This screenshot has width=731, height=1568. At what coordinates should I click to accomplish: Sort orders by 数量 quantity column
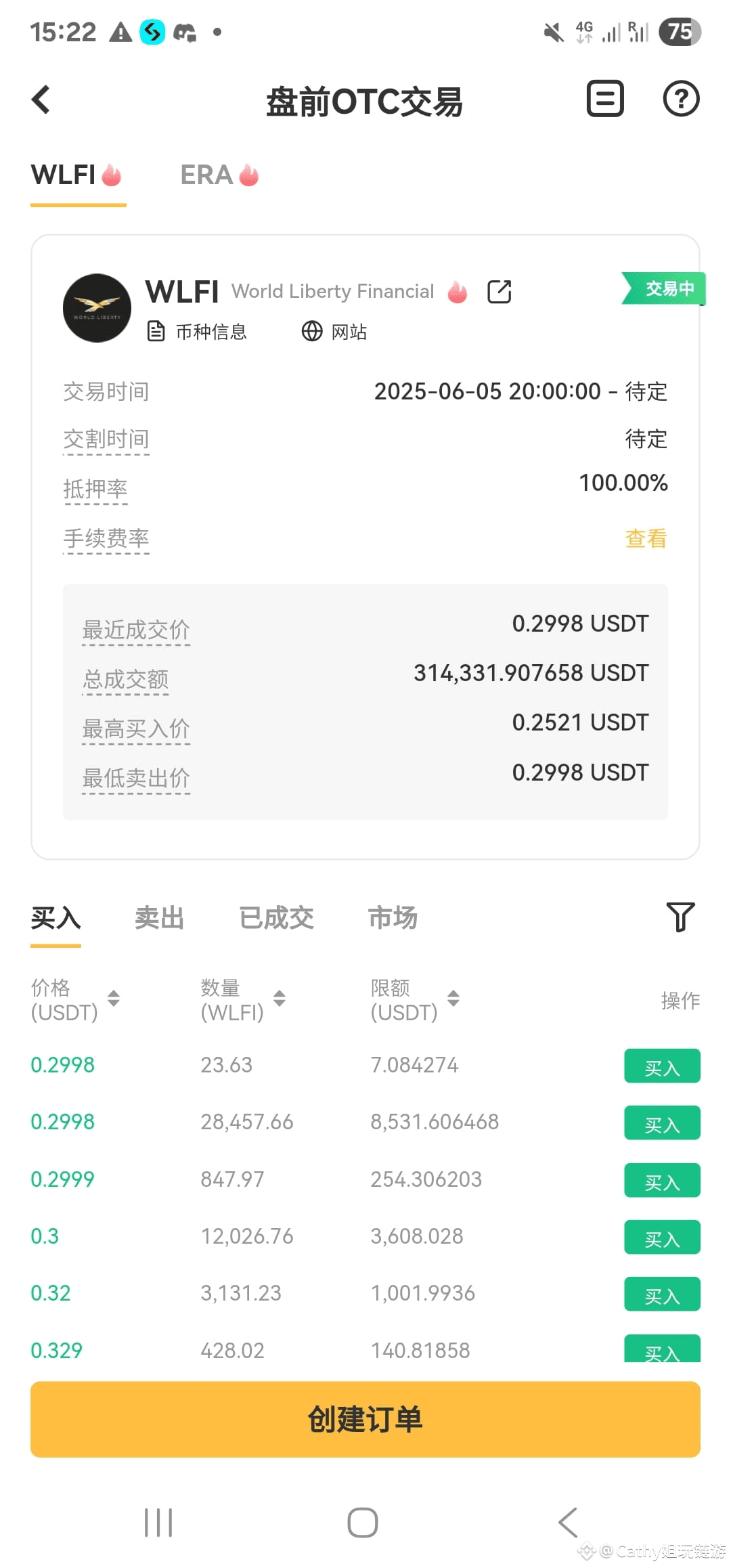point(279,999)
